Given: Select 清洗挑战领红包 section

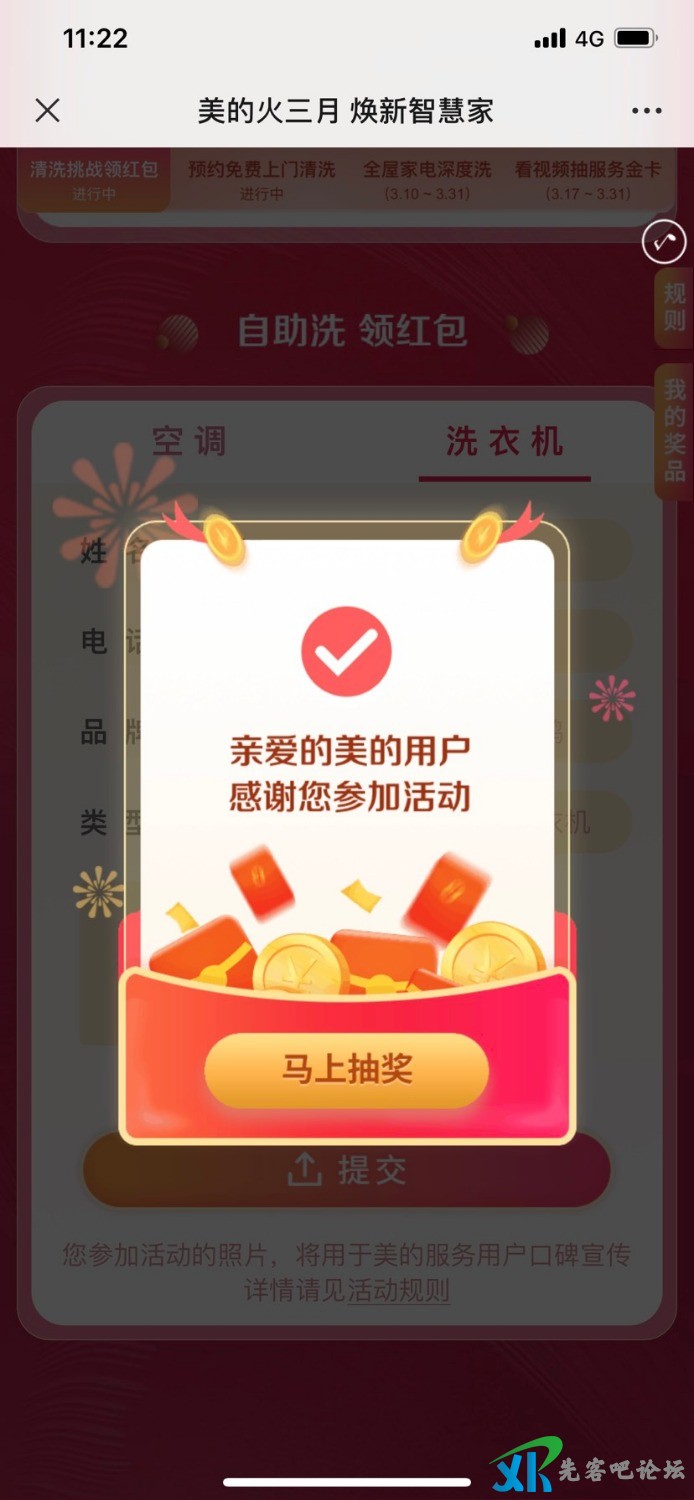Looking at the screenshot, I should pos(94,179).
